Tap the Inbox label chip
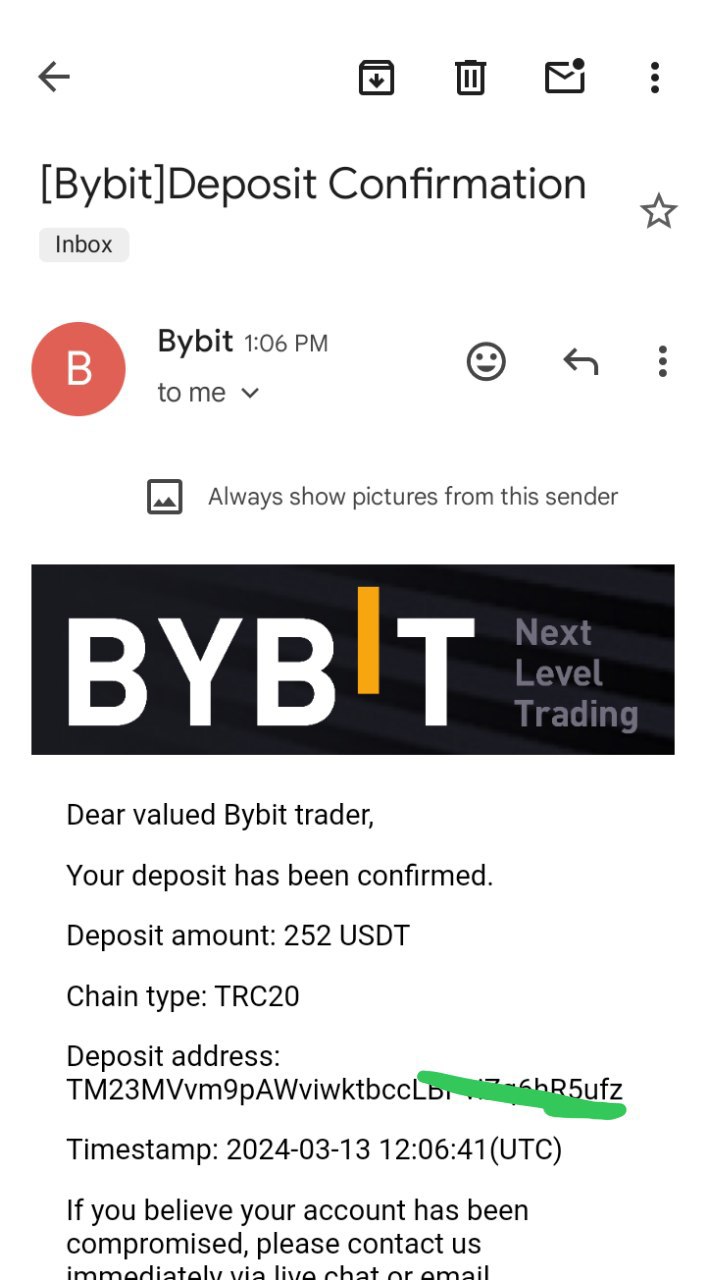 pos(84,245)
